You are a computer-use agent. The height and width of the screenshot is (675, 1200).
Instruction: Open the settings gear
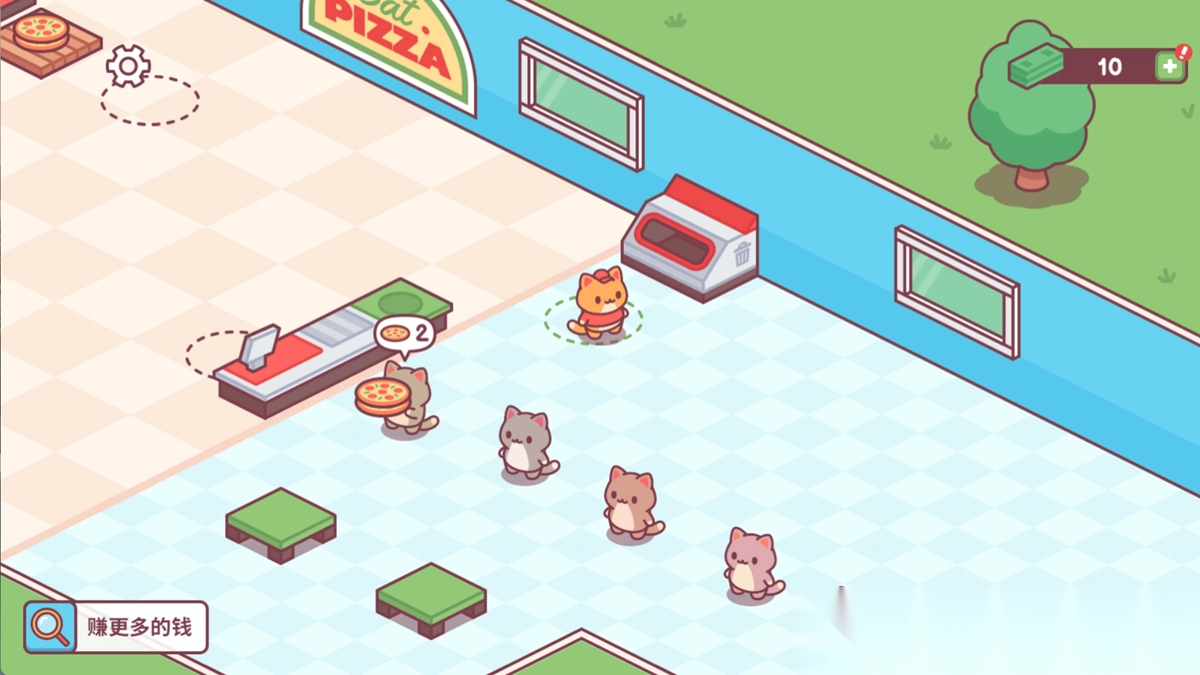[x=128, y=66]
